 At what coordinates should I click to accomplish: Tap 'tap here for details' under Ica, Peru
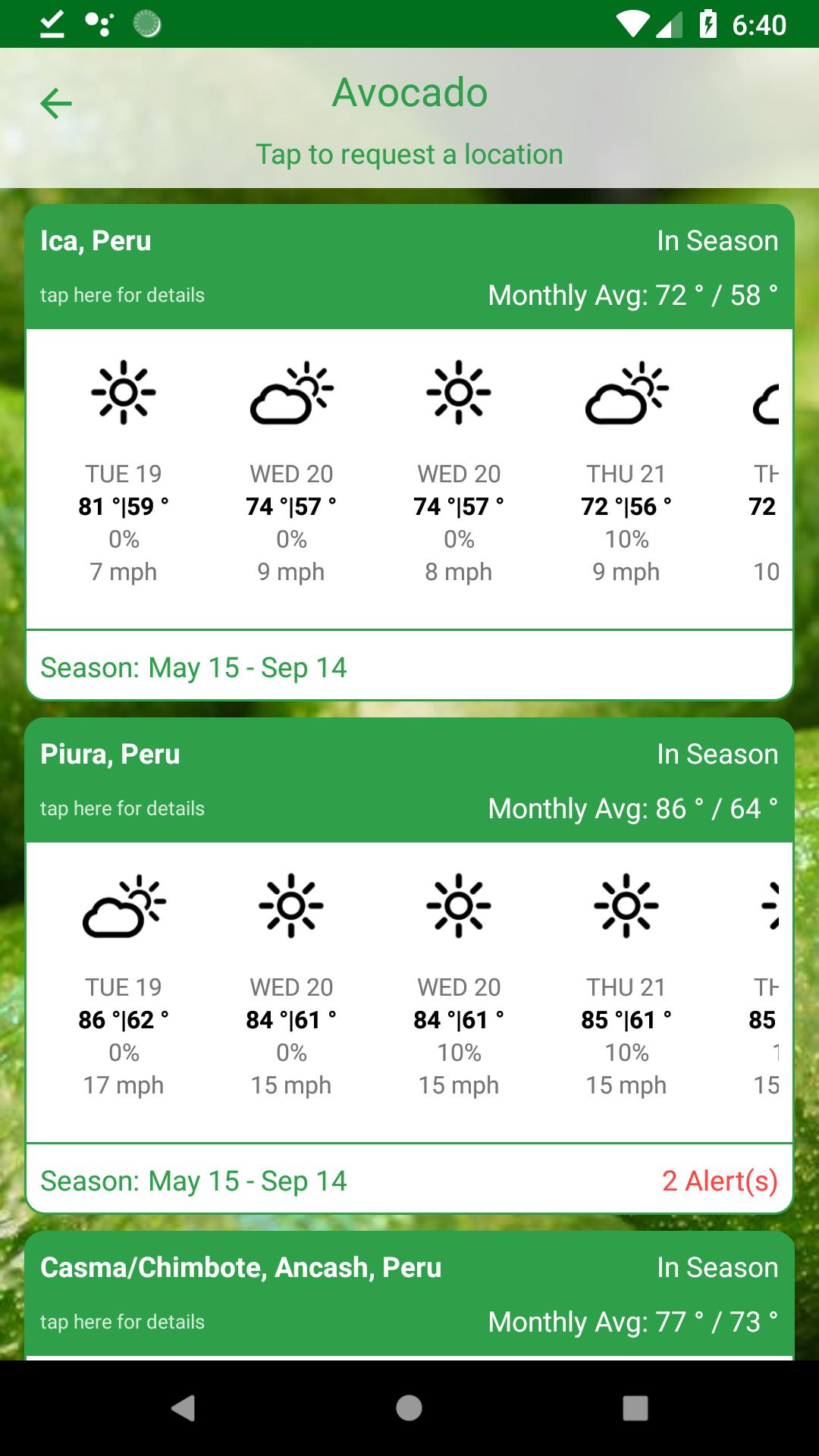121,295
